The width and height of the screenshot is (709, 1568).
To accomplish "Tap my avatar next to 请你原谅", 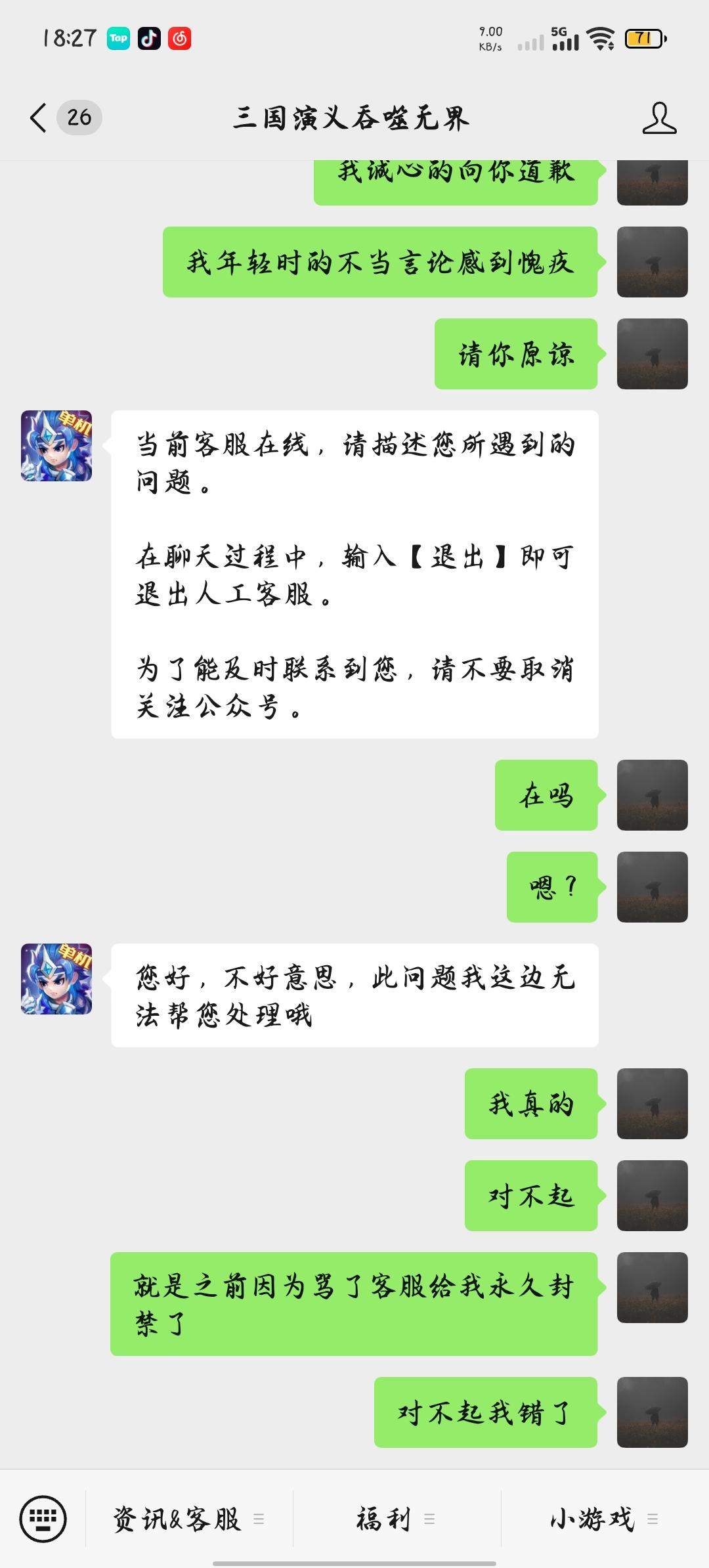I will pos(653,354).
